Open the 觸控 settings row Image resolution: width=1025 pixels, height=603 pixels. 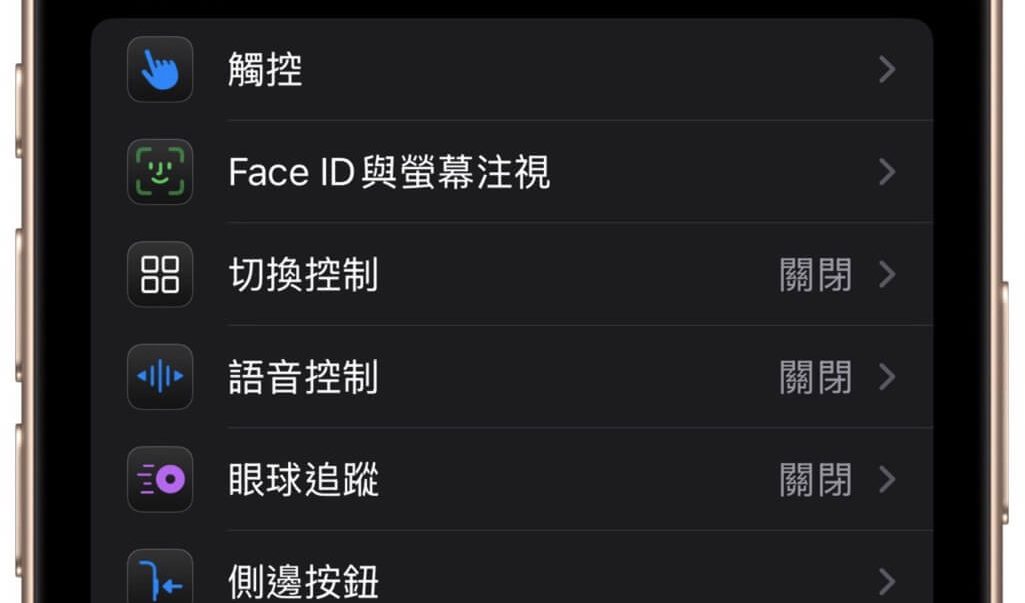510,70
